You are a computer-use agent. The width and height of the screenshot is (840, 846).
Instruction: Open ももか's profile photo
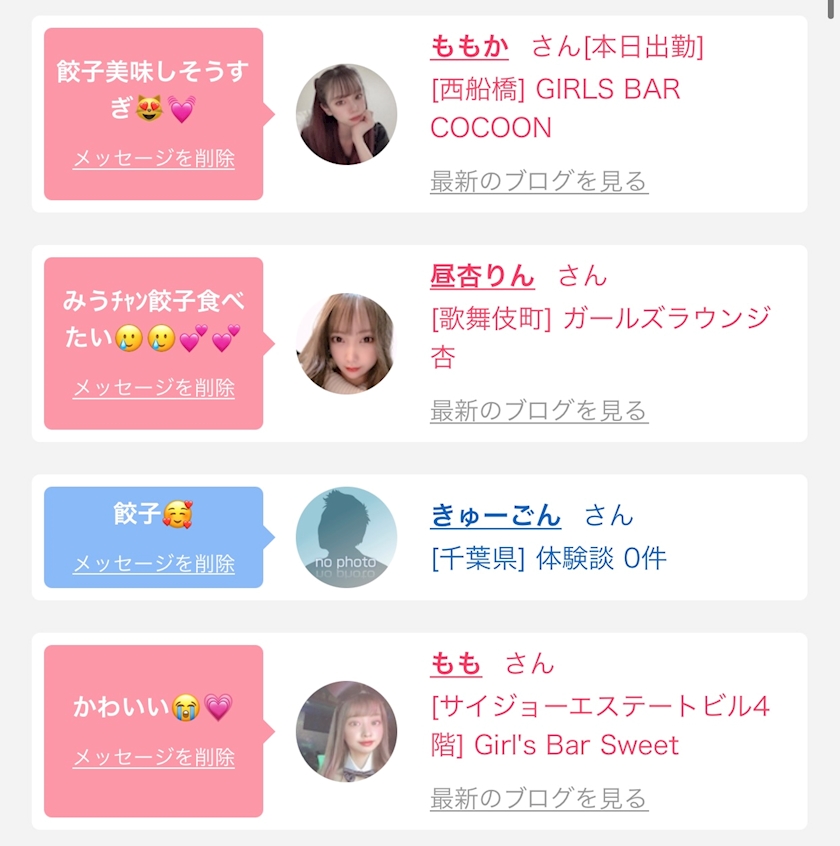click(x=347, y=114)
